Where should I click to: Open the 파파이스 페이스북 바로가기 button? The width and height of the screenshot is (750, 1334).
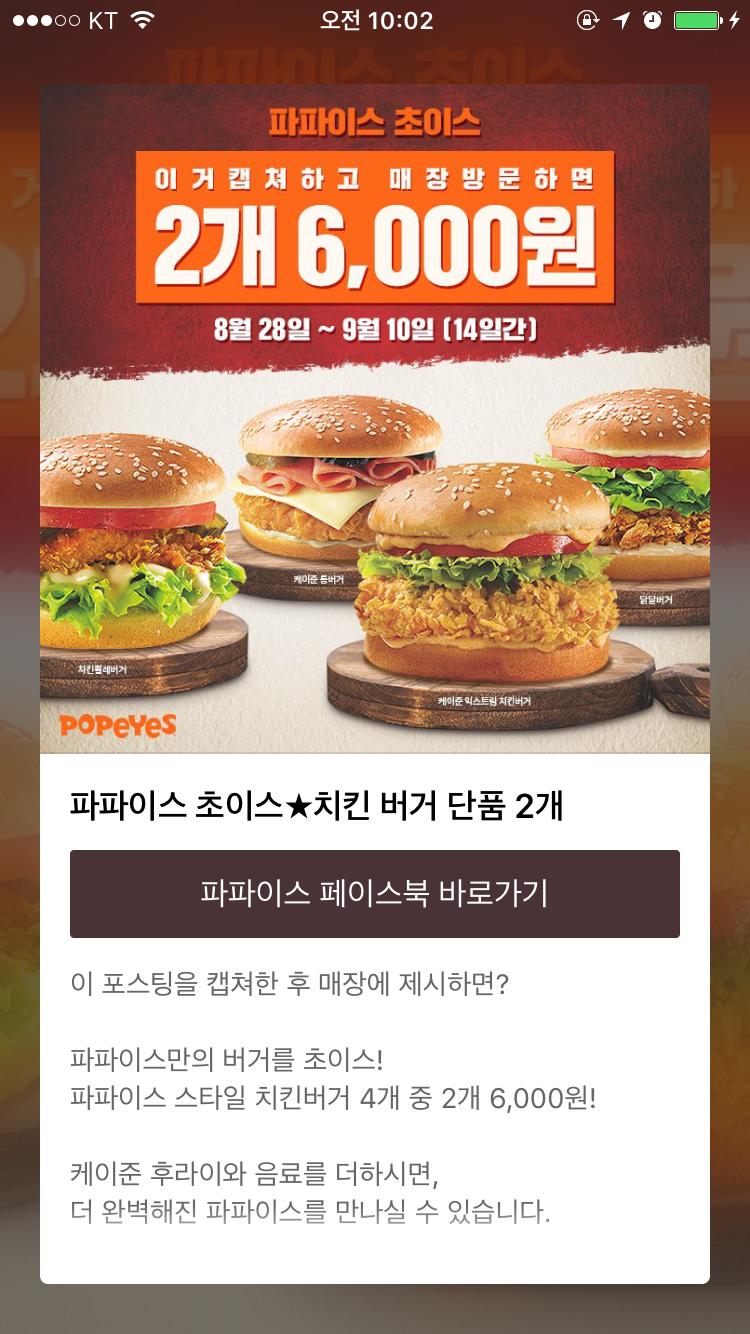(x=374, y=893)
